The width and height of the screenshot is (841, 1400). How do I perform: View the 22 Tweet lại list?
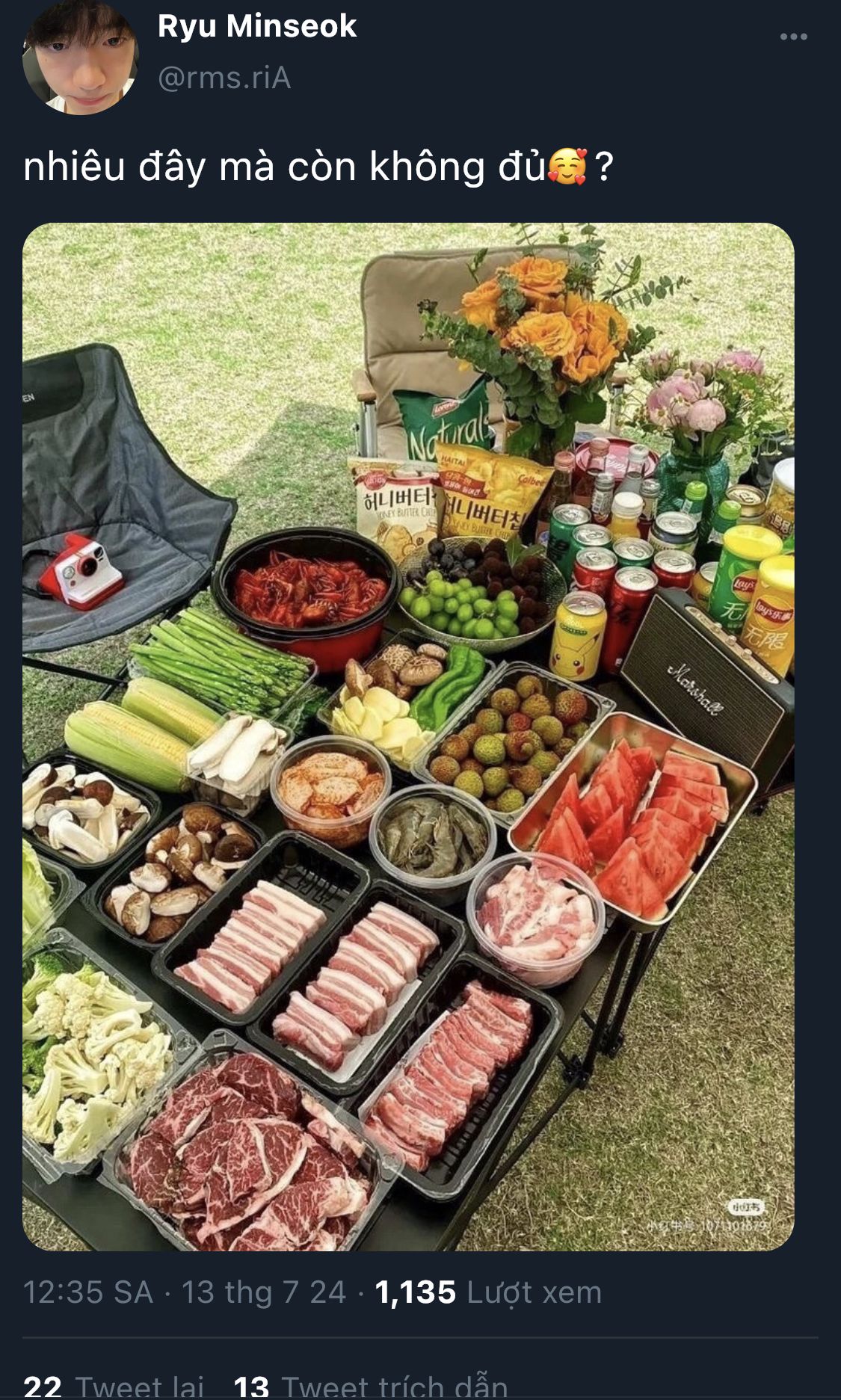114,1386
